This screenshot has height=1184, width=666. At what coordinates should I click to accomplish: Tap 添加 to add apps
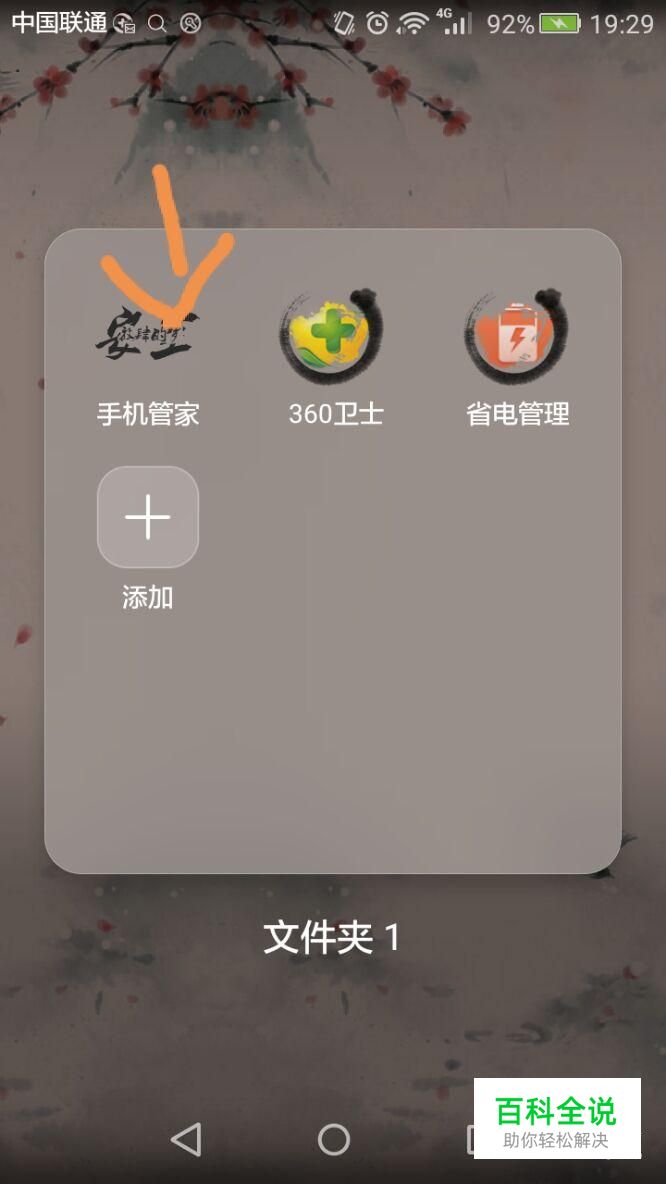pos(148,518)
